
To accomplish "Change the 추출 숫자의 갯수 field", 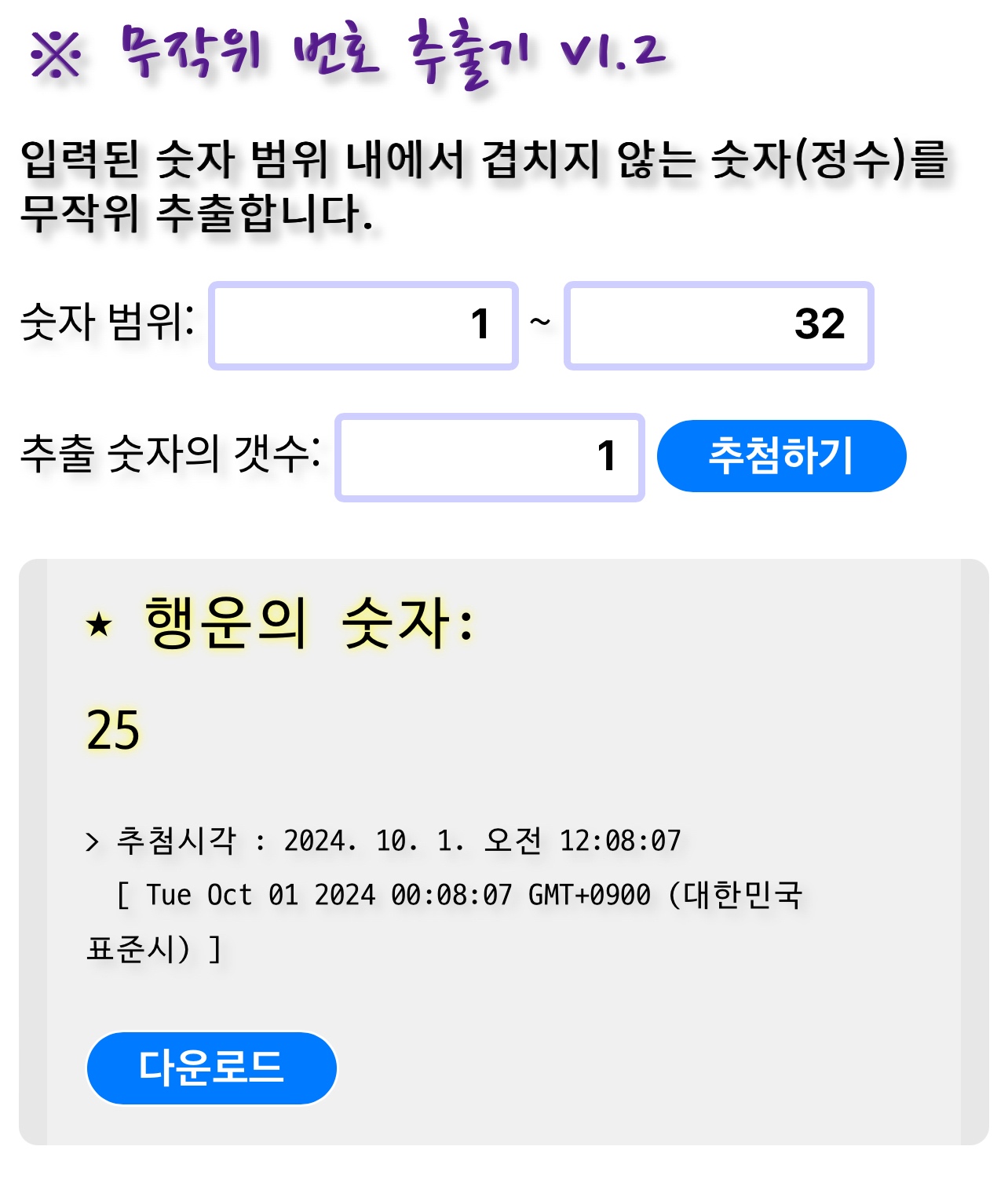I will (x=489, y=457).
